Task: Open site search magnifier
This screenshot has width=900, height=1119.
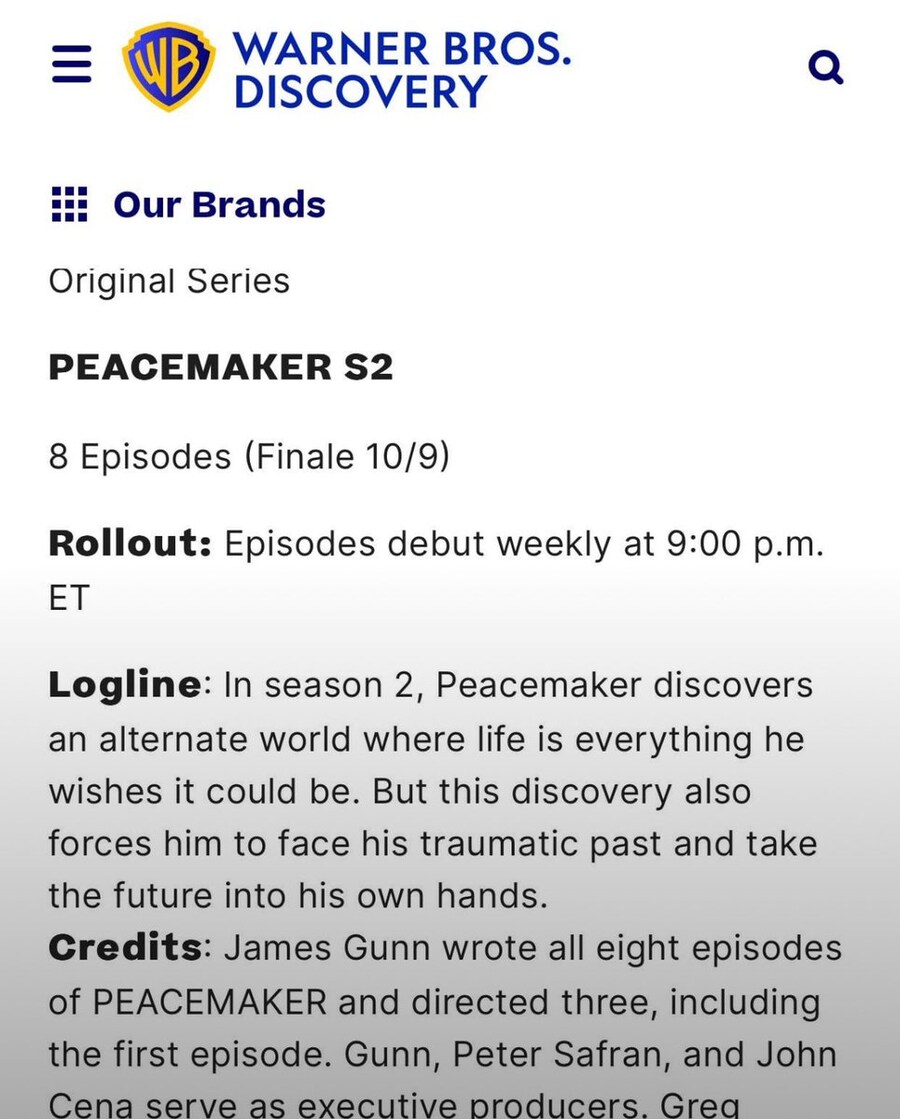Action: pyautogui.click(x=826, y=68)
